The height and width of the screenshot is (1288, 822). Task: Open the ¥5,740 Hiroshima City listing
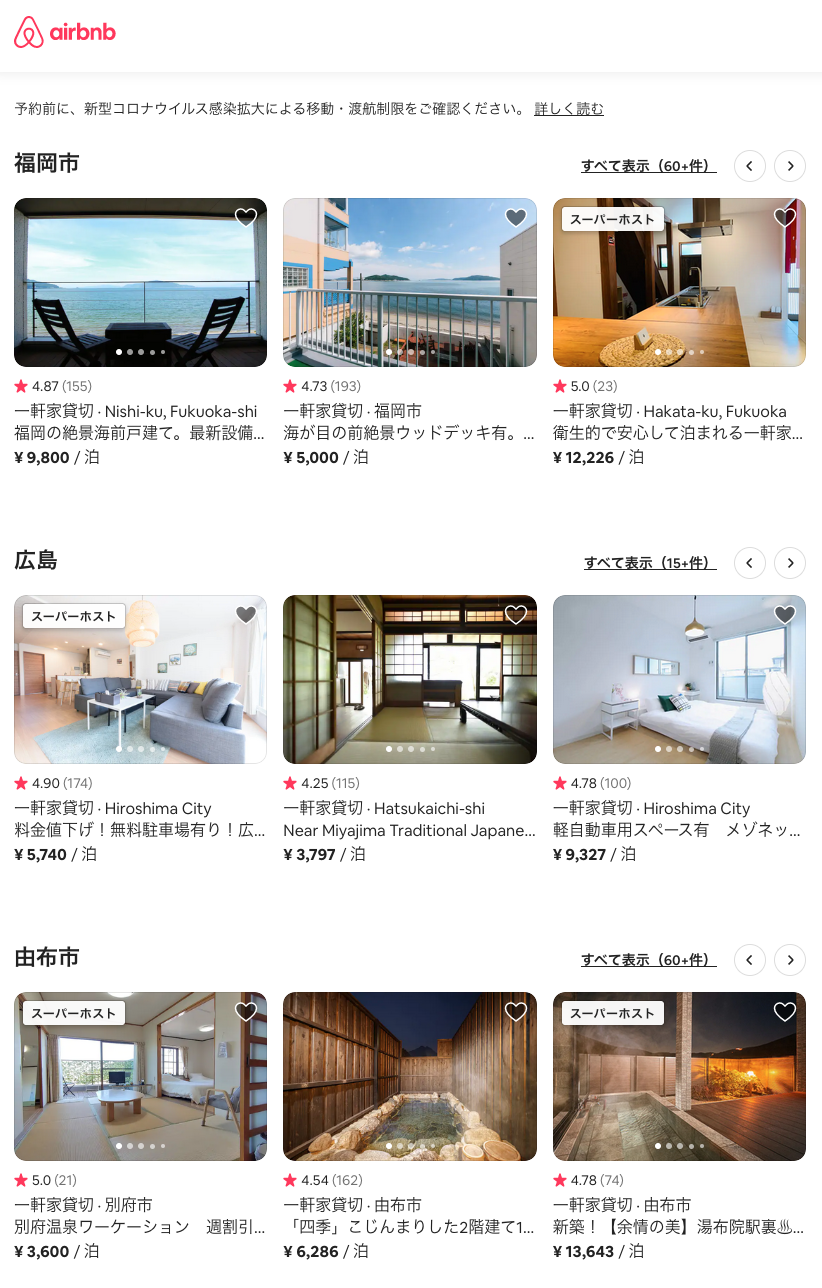tap(140, 680)
